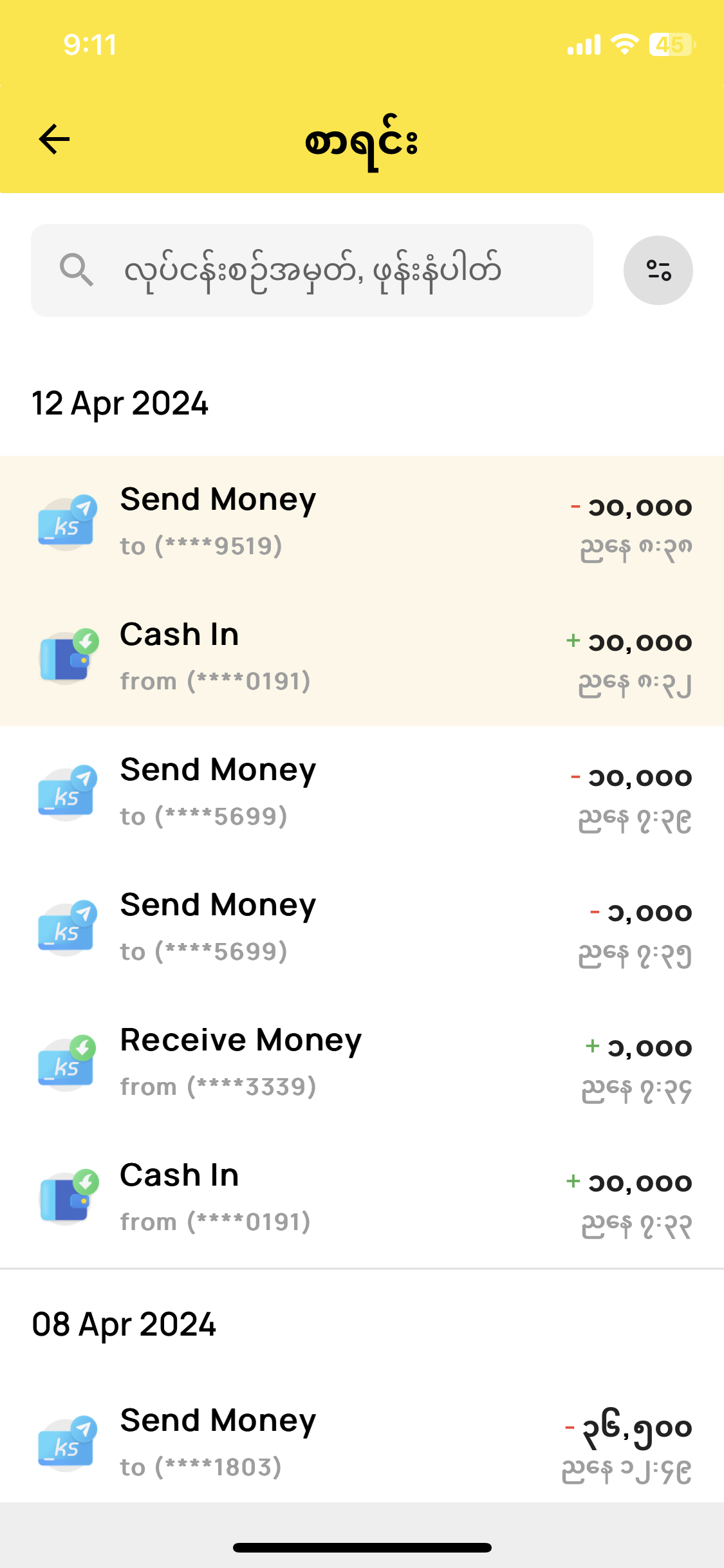
Task: Open the 10,000 Send Money to ****5699
Action: point(362,793)
